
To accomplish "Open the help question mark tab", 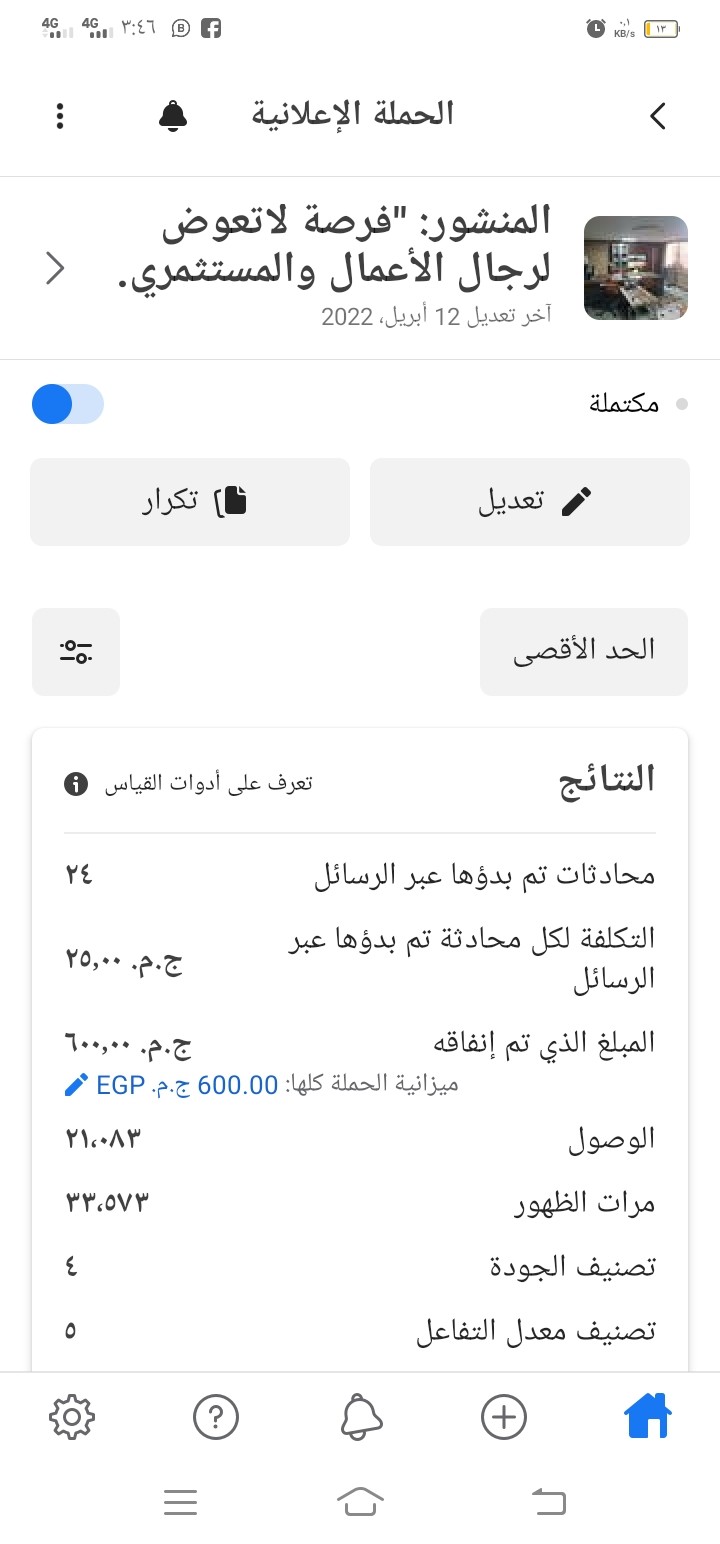I will click(x=216, y=1417).
